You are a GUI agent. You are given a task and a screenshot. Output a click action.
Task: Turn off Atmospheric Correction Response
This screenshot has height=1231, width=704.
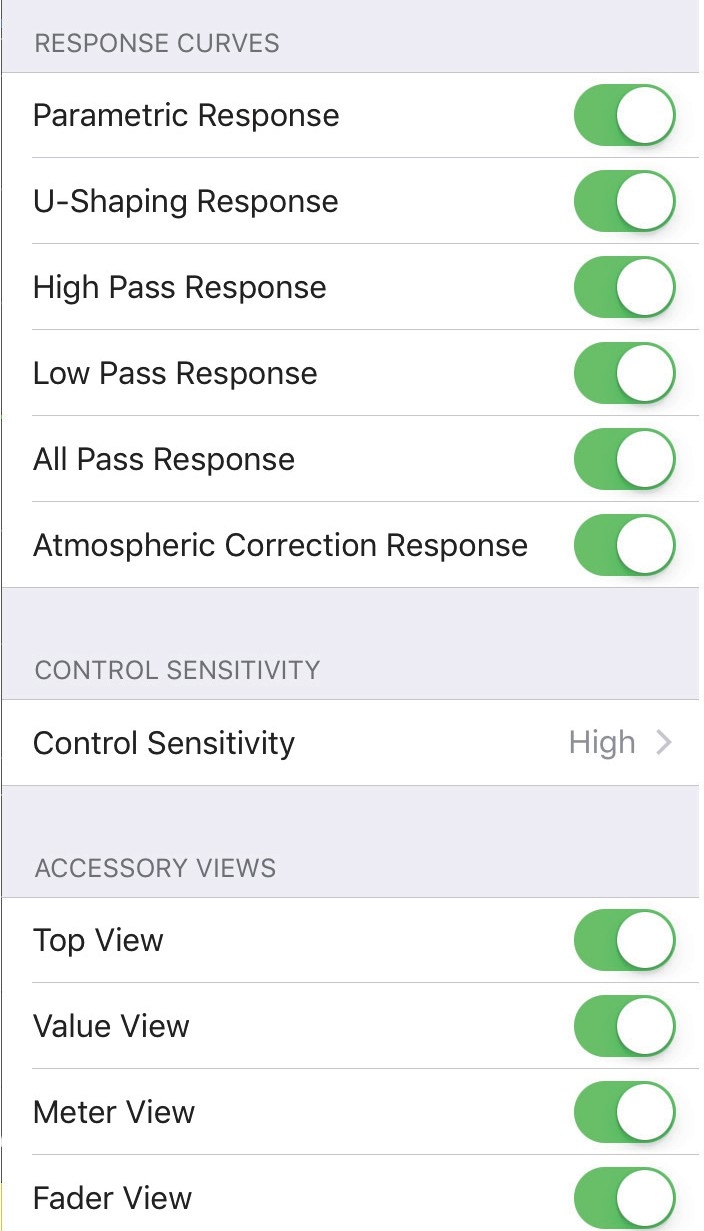pyautogui.click(x=624, y=546)
